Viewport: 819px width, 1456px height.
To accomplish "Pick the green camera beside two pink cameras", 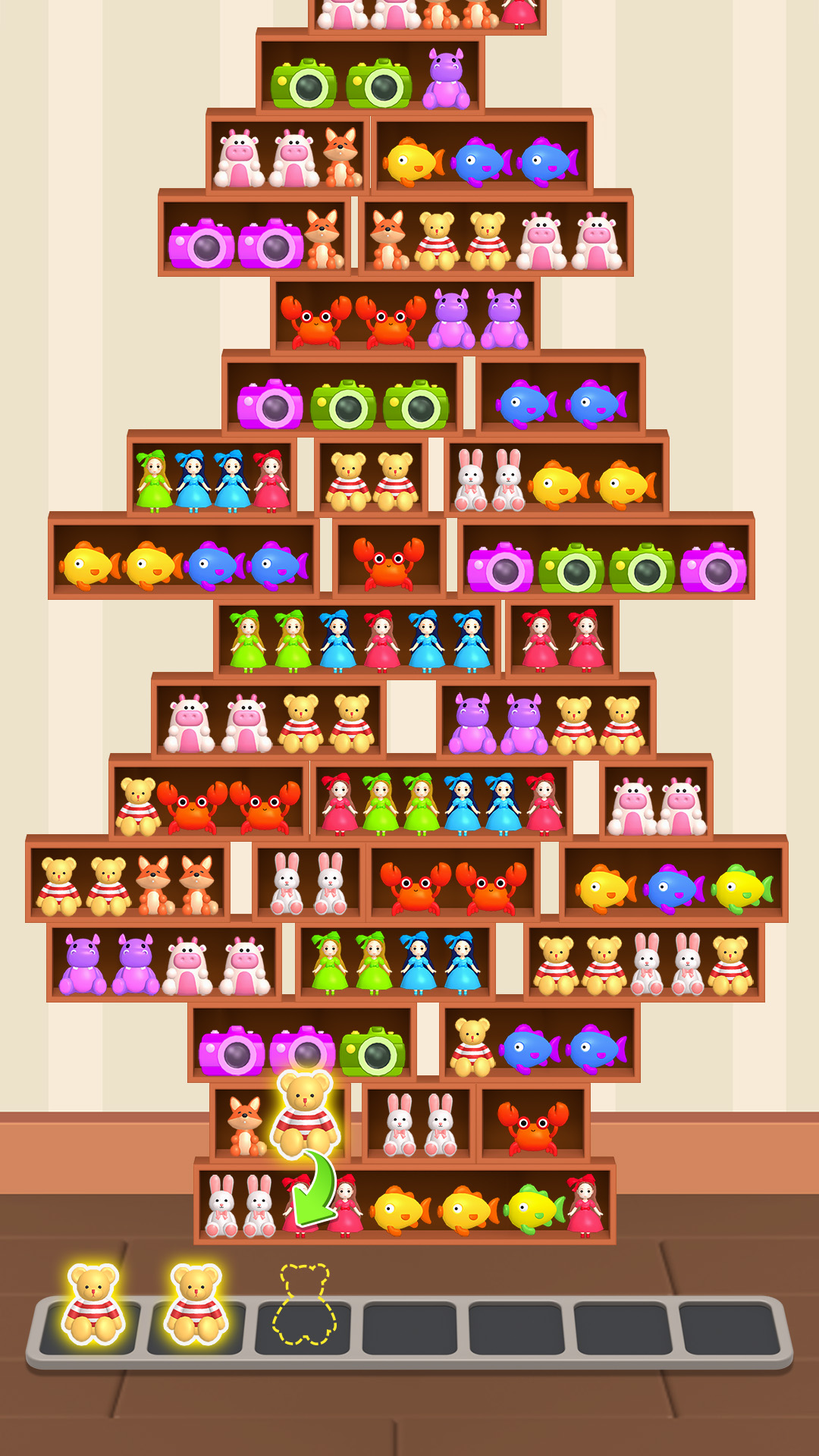I will [372, 1052].
